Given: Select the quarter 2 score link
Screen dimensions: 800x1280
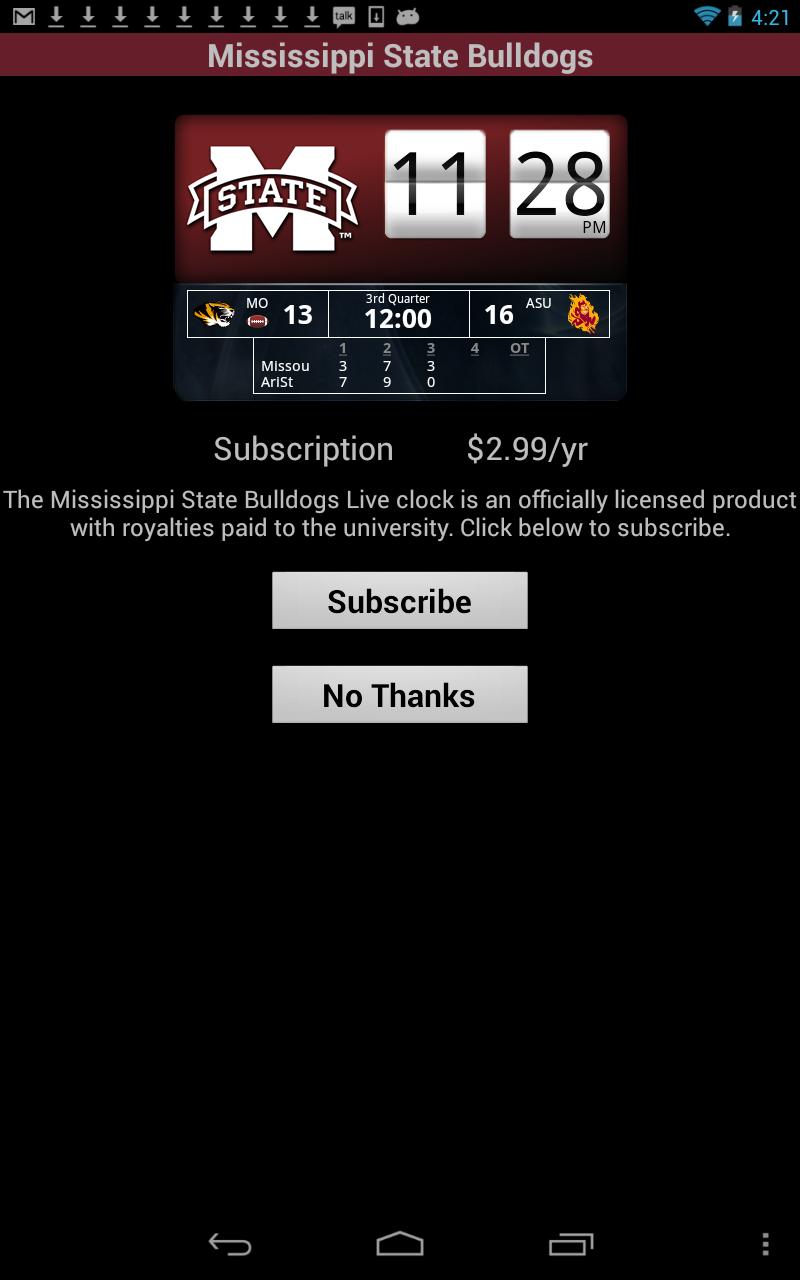Looking at the screenshot, I should 386,348.
